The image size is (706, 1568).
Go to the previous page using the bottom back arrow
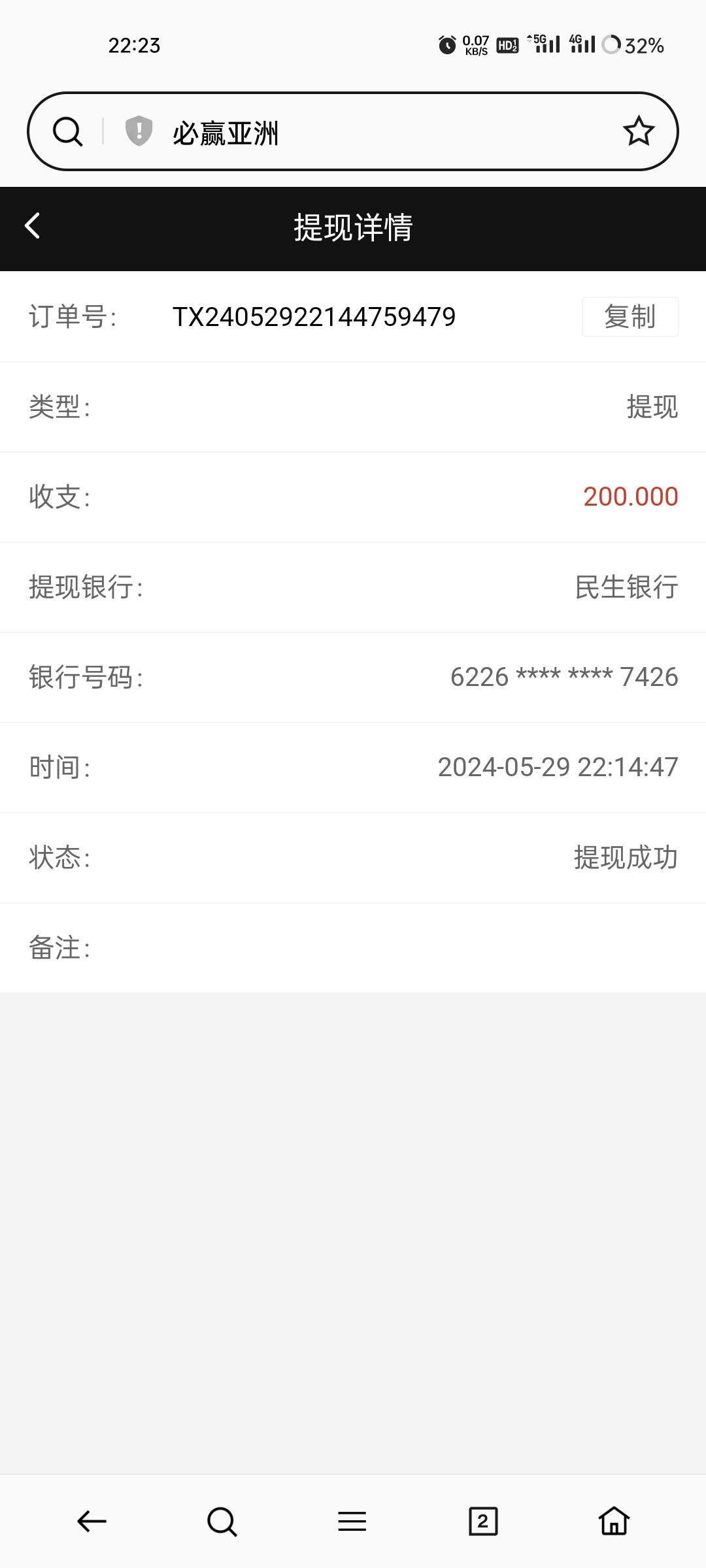coord(92,1522)
